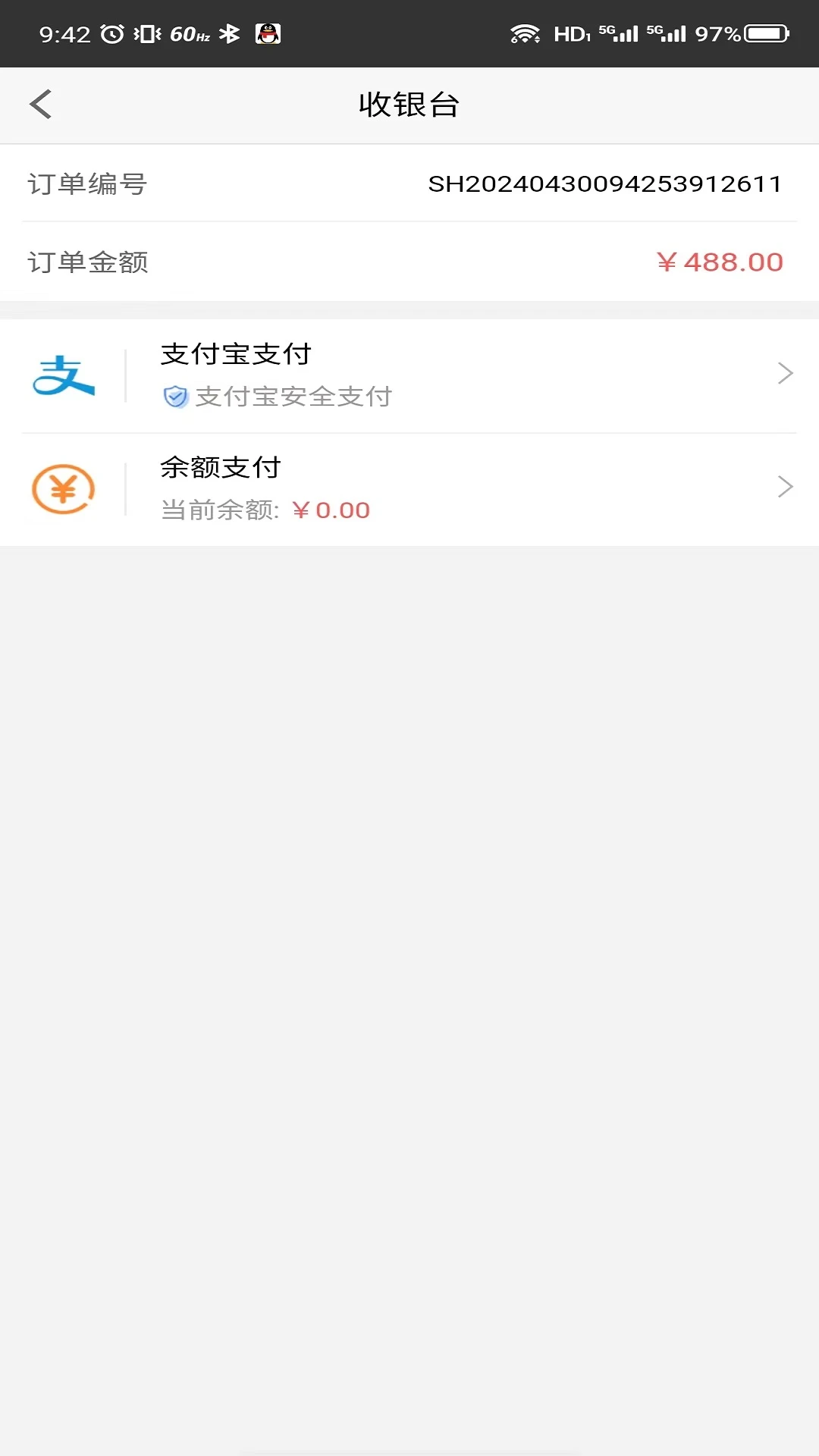
Task: Expand the balance payment option chevron
Action: coord(785,488)
